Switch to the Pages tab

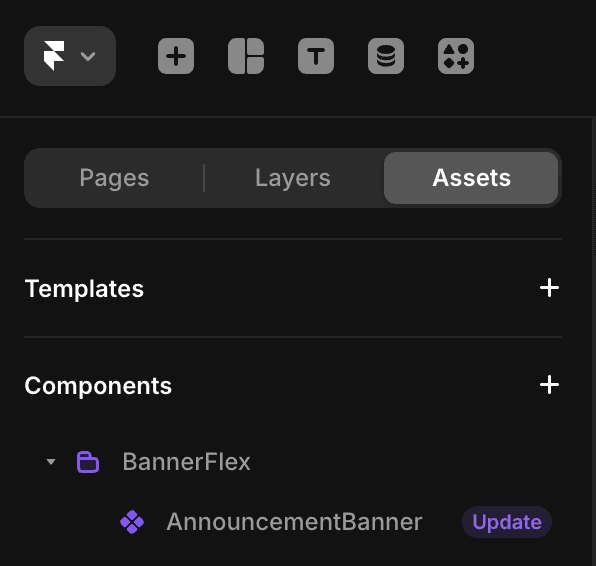tap(114, 178)
